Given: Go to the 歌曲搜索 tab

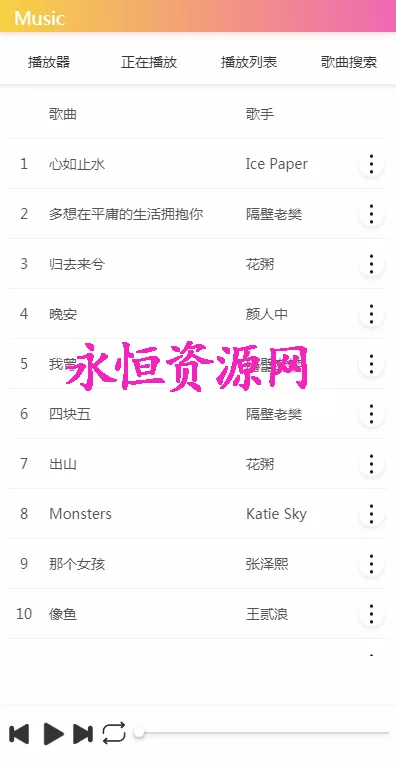Looking at the screenshot, I should [x=348, y=62].
